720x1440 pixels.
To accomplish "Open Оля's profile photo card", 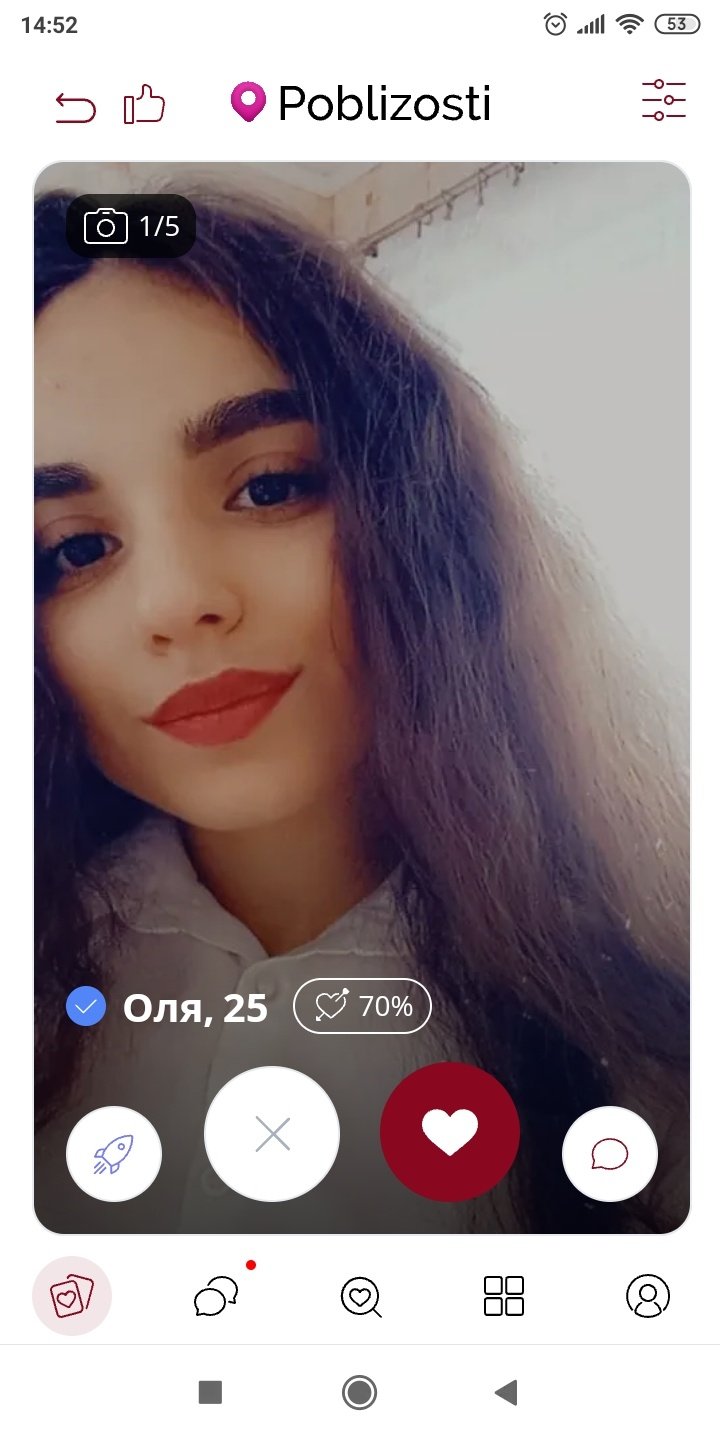I will pyautogui.click(x=362, y=600).
